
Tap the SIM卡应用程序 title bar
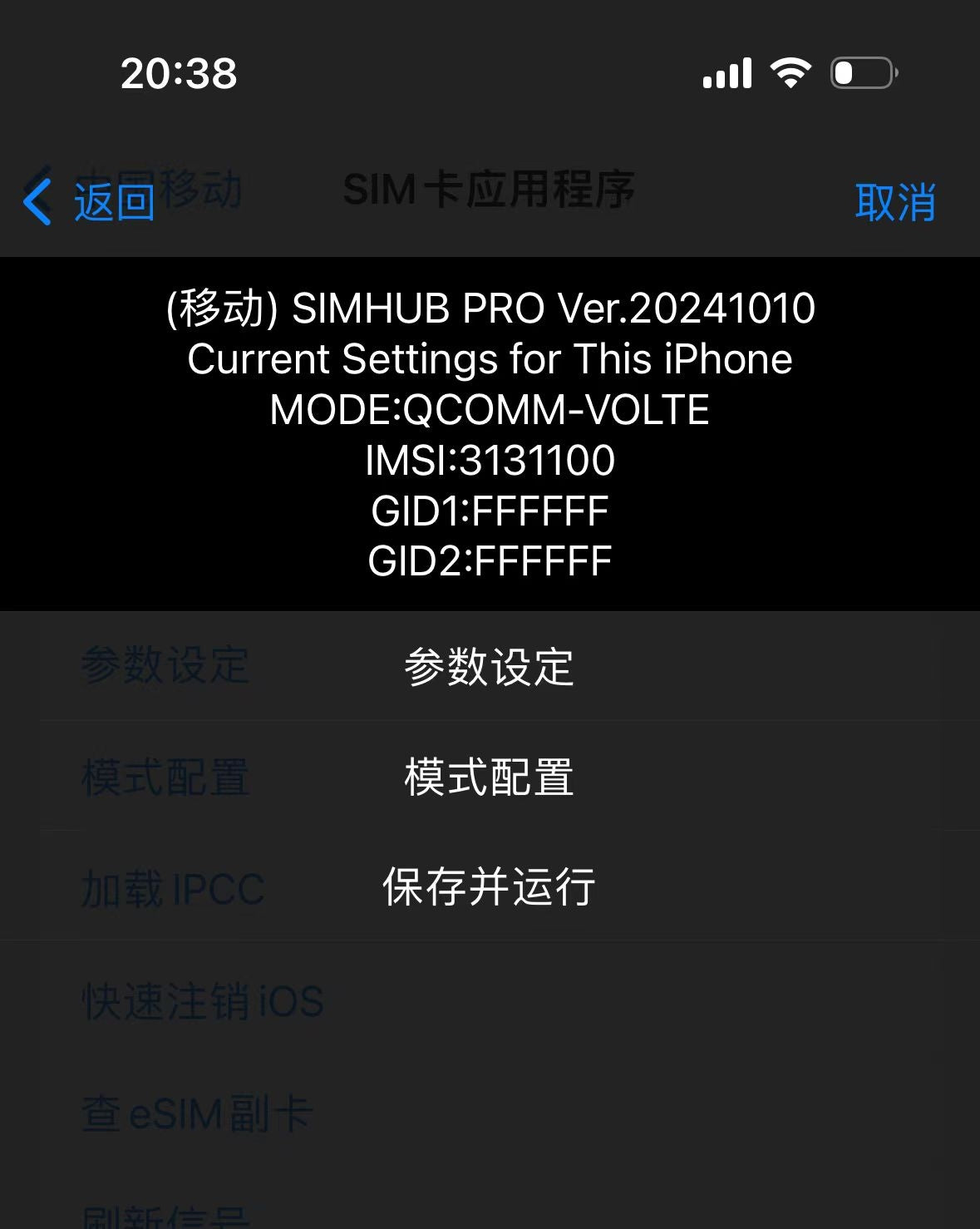[489, 190]
